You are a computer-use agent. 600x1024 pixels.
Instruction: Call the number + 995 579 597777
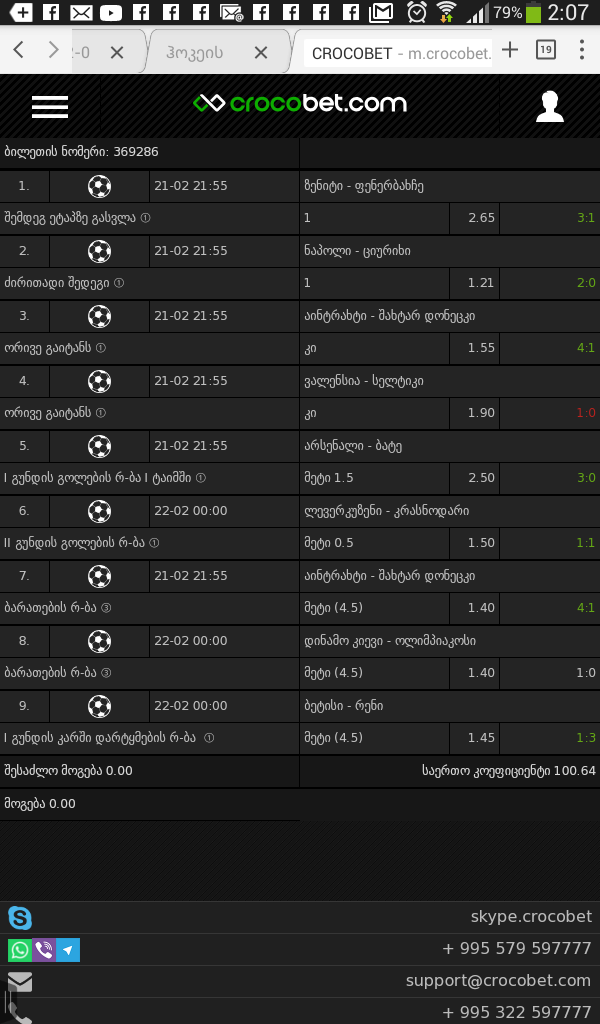[516, 949]
